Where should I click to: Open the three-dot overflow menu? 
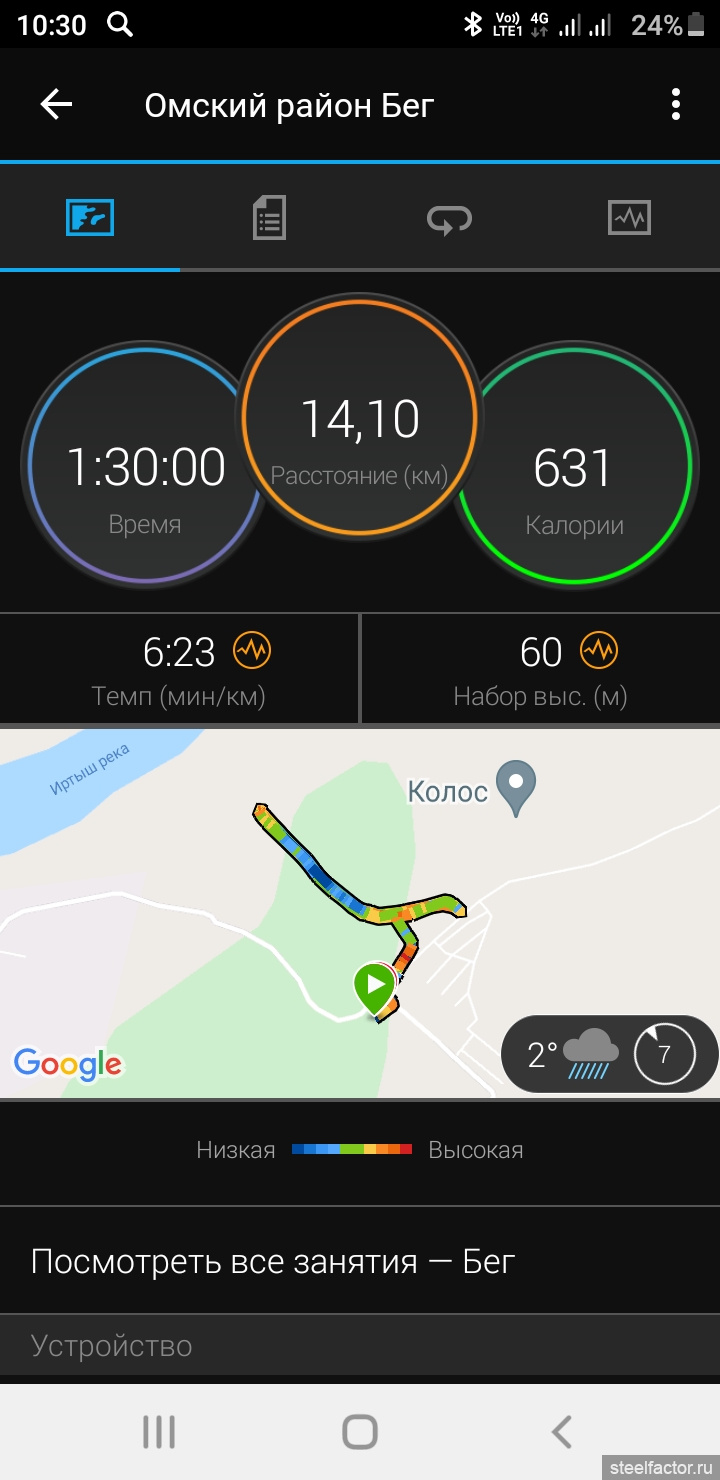coord(676,104)
